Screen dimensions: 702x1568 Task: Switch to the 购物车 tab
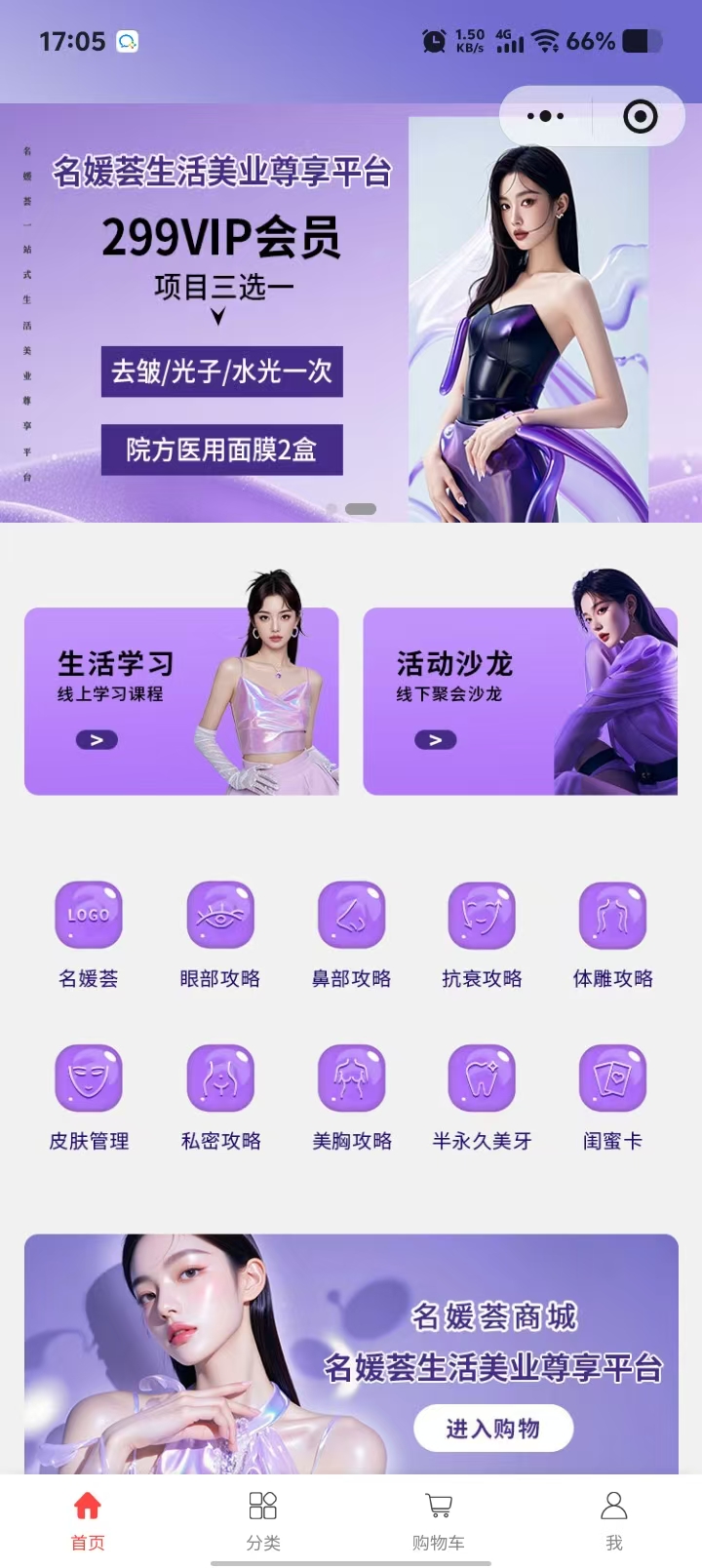point(439,1519)
